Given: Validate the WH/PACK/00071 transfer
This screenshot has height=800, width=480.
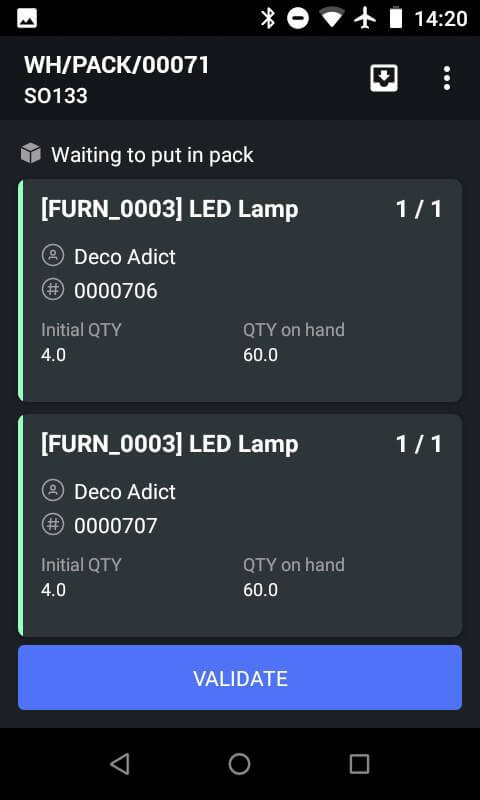Looking at the screenshot, I should coord(240,678).
